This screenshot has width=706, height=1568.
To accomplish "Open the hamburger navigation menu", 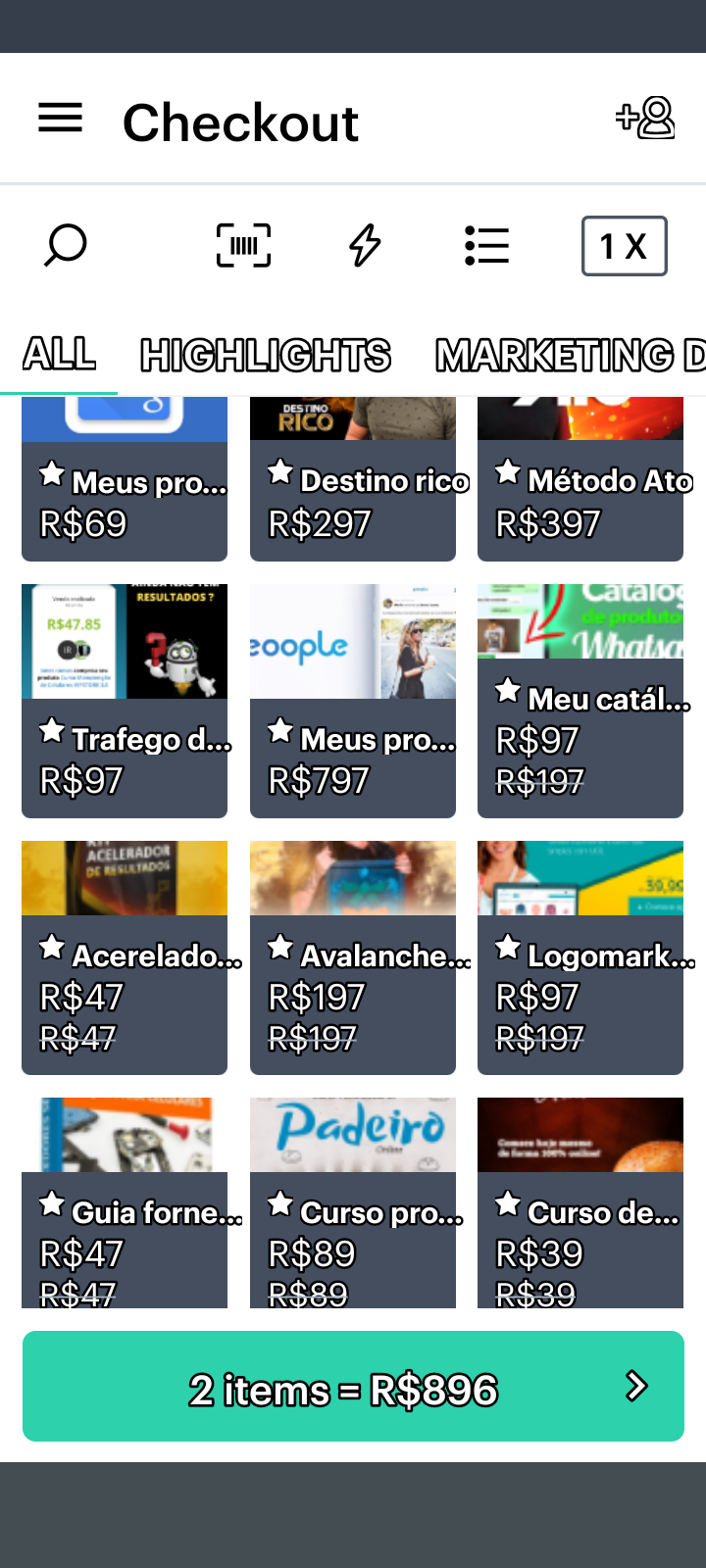I will click(60, 120).
